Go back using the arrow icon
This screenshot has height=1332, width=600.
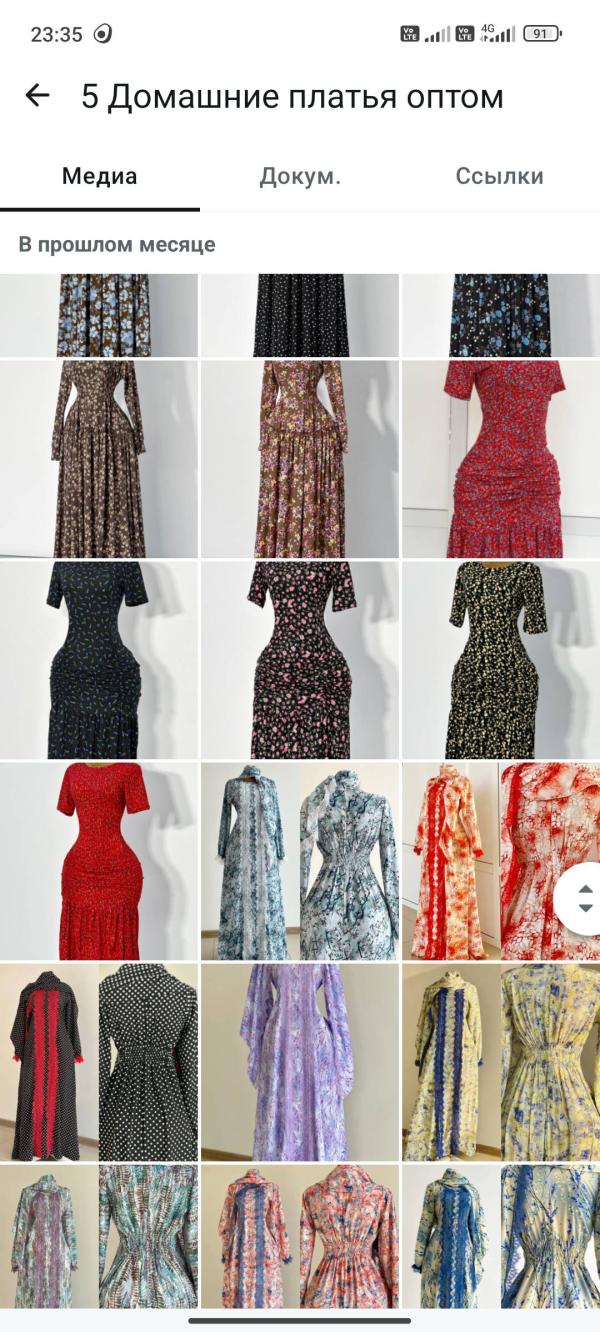pos(37,96)
